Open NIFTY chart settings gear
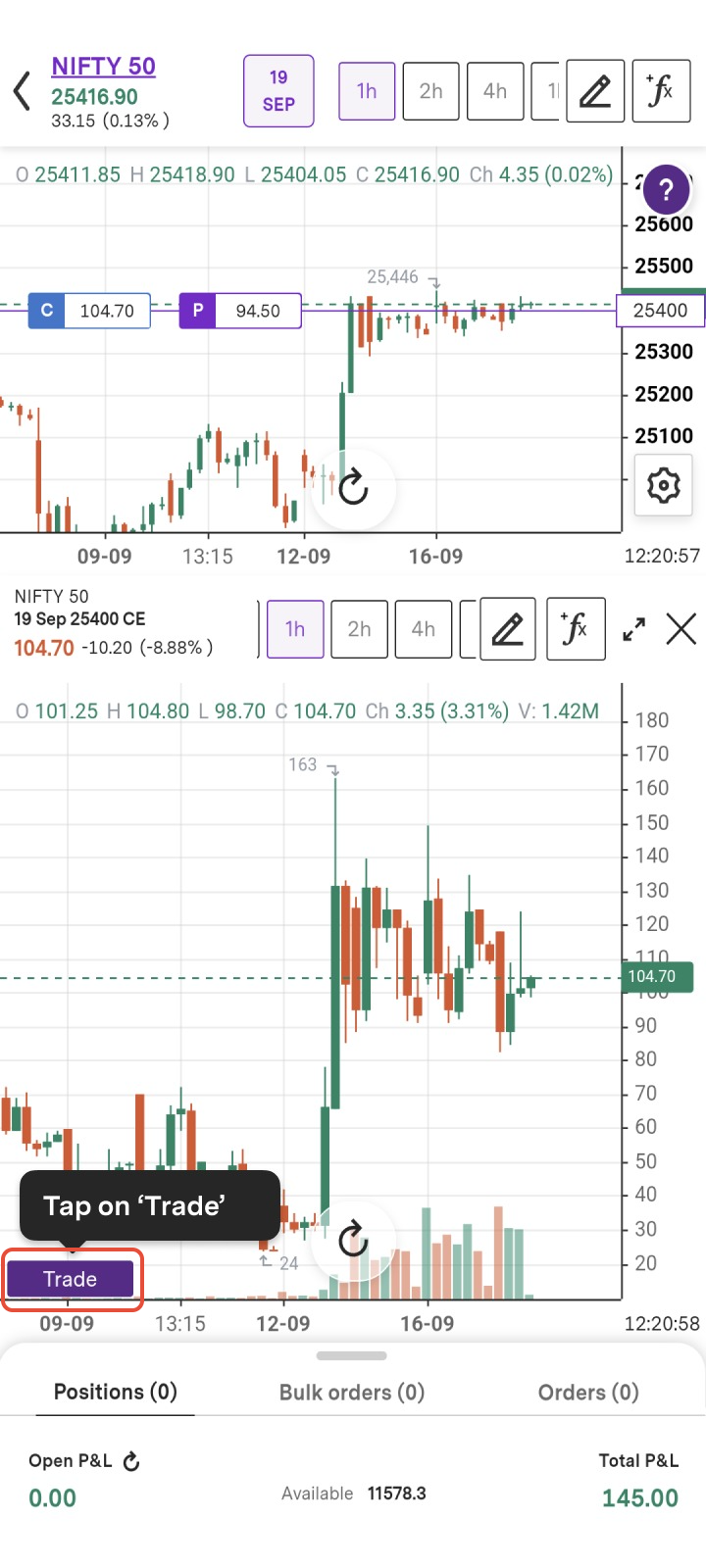This screenshot has height=1568, width=706. (664, 485)
